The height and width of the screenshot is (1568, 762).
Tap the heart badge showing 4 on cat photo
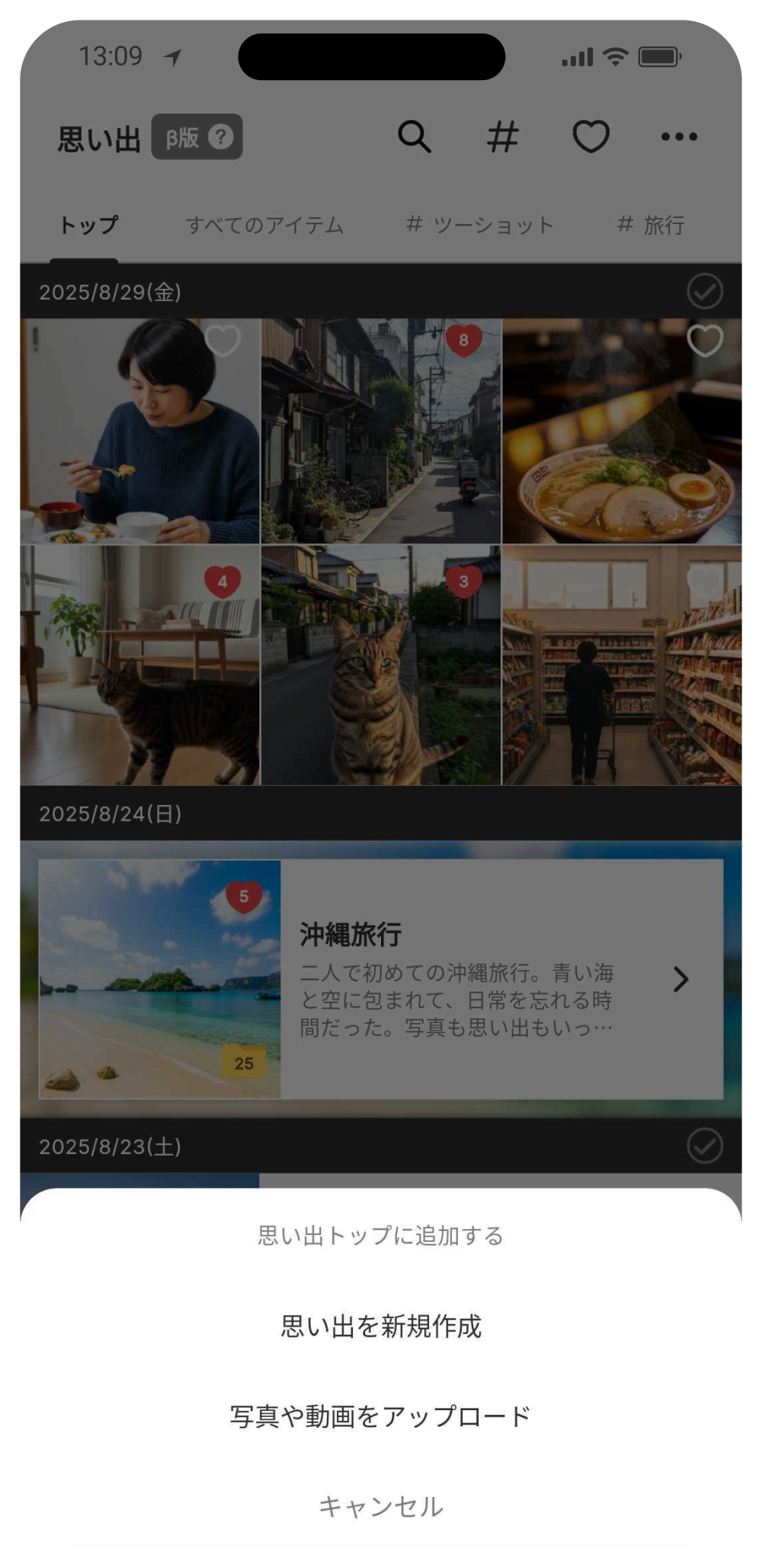[223, 581]
